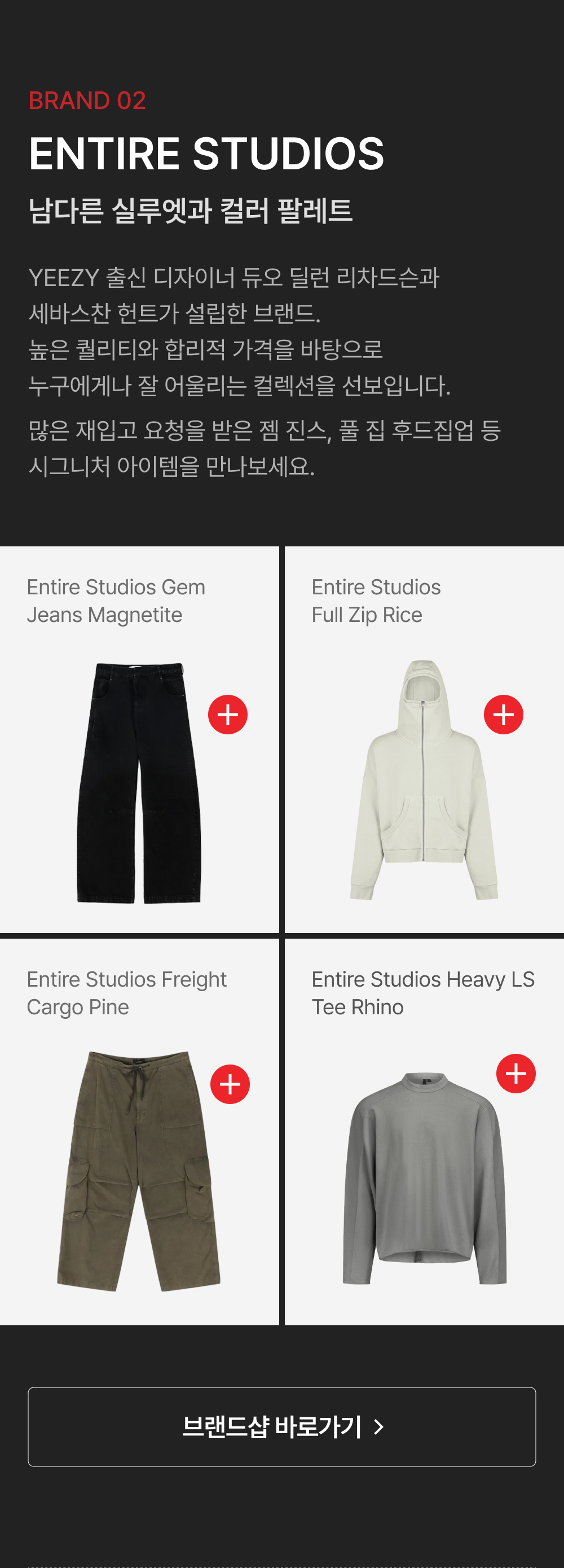Tap the plus icon on Full Zip Rice

(503, 714)
